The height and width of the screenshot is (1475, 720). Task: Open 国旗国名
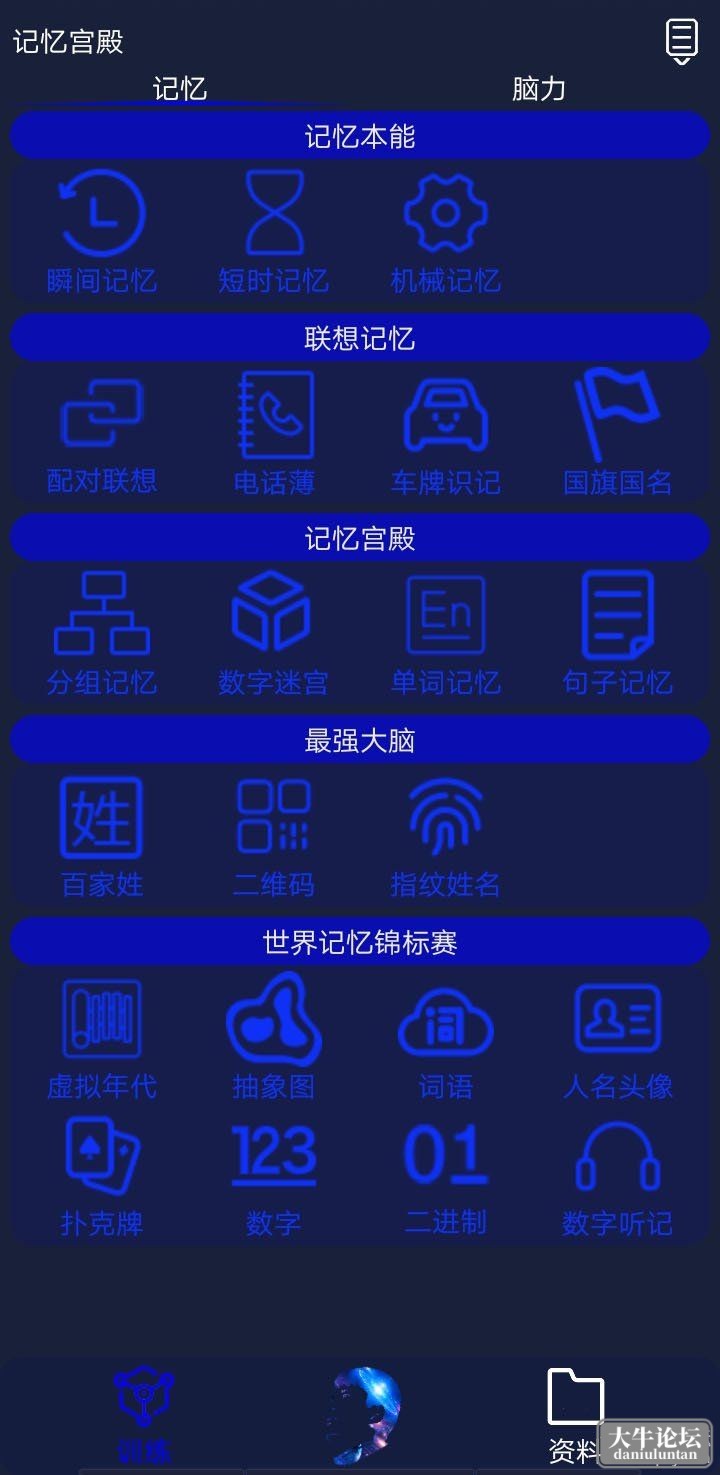618,433
